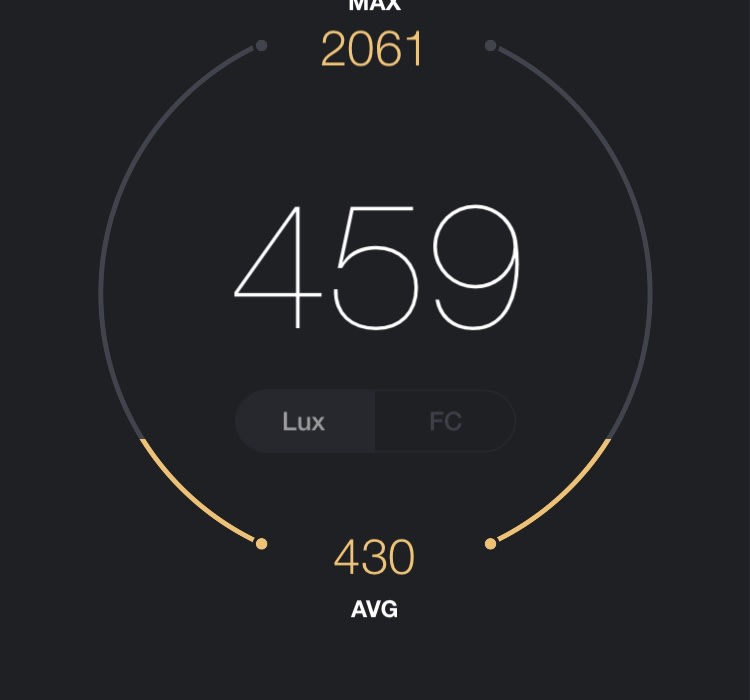
Task: Select the Lux unit option
Action: click(304, 421)
